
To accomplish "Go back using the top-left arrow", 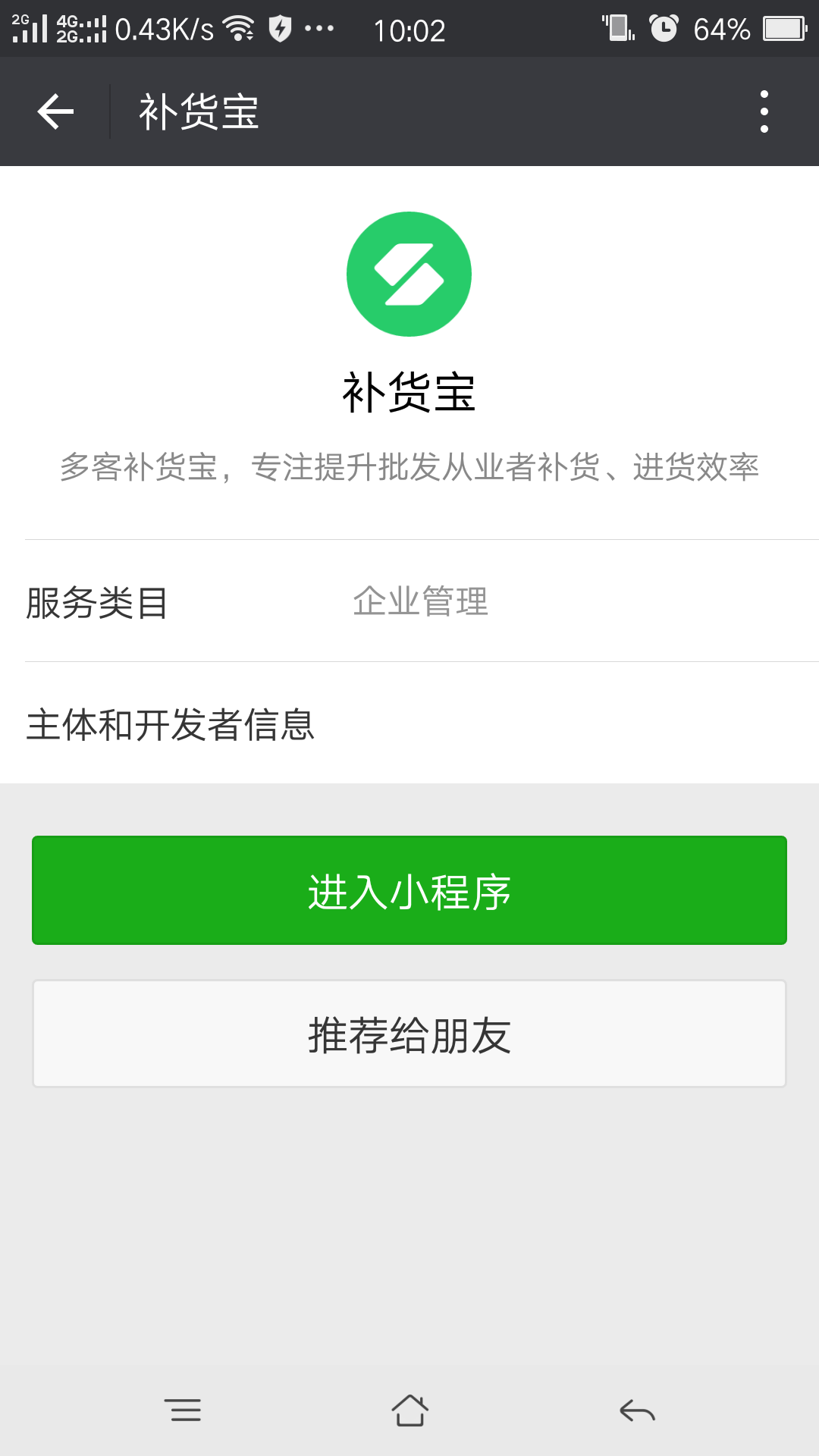I will coord(55,112).
